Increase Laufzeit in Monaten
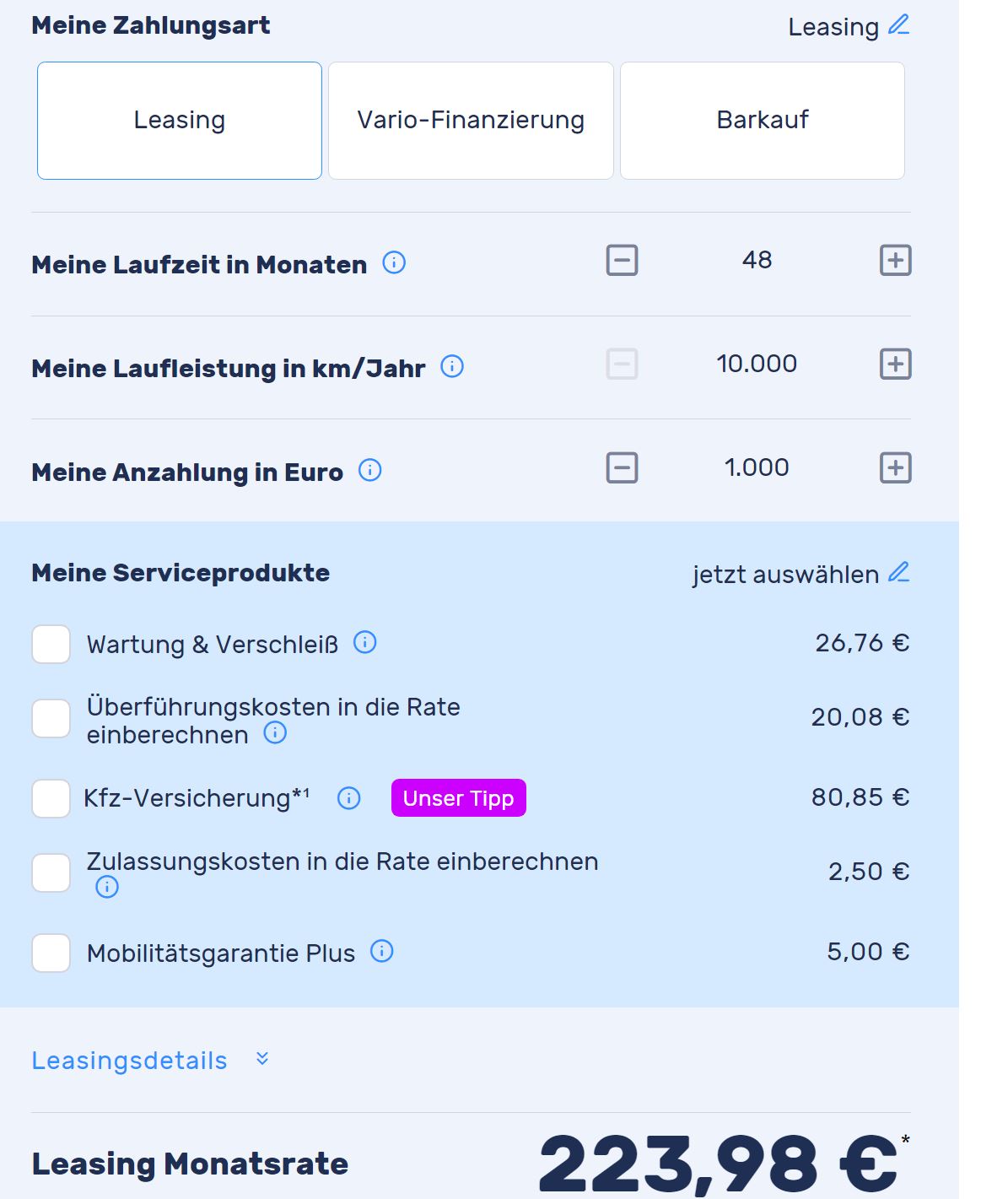Screen dimensions: 1008x1199 point(895,260)
